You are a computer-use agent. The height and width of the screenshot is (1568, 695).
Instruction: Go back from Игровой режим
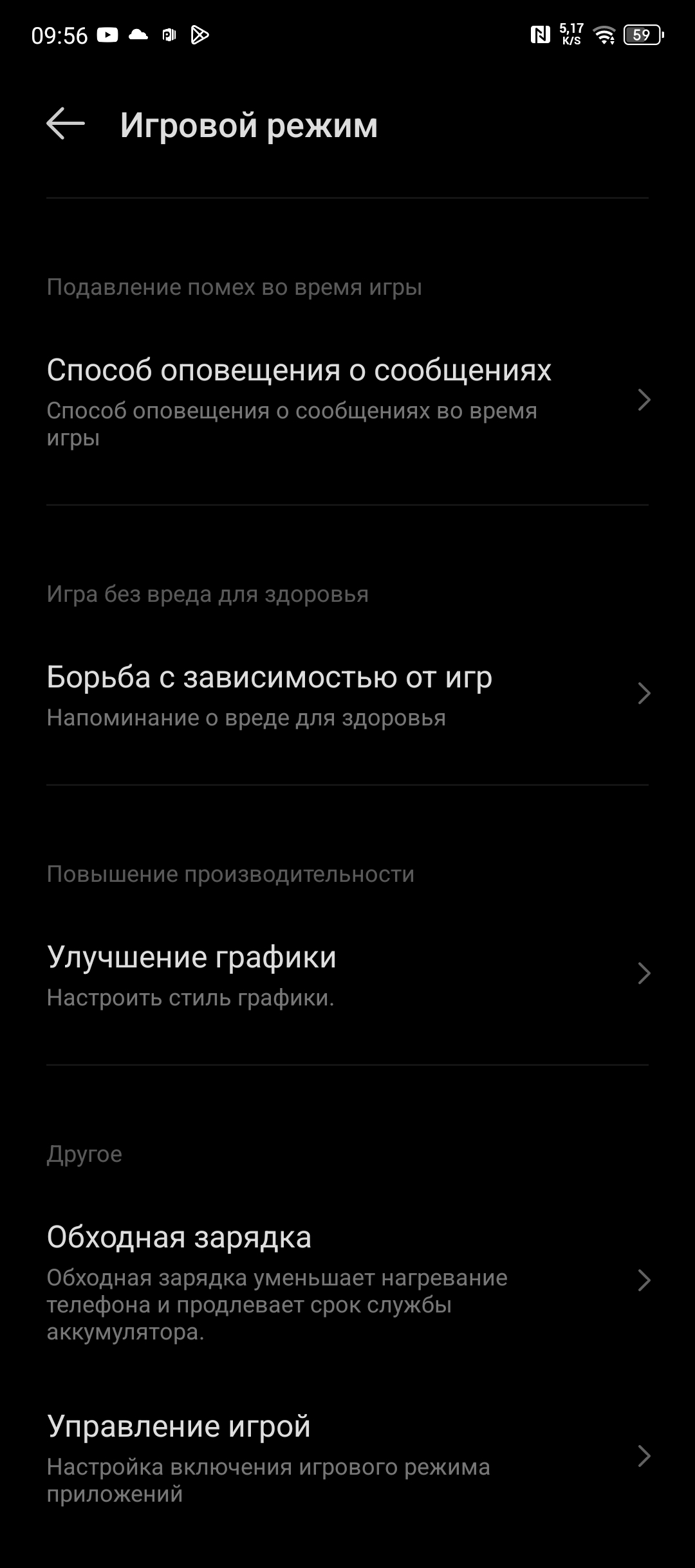[x=66, y=124]
